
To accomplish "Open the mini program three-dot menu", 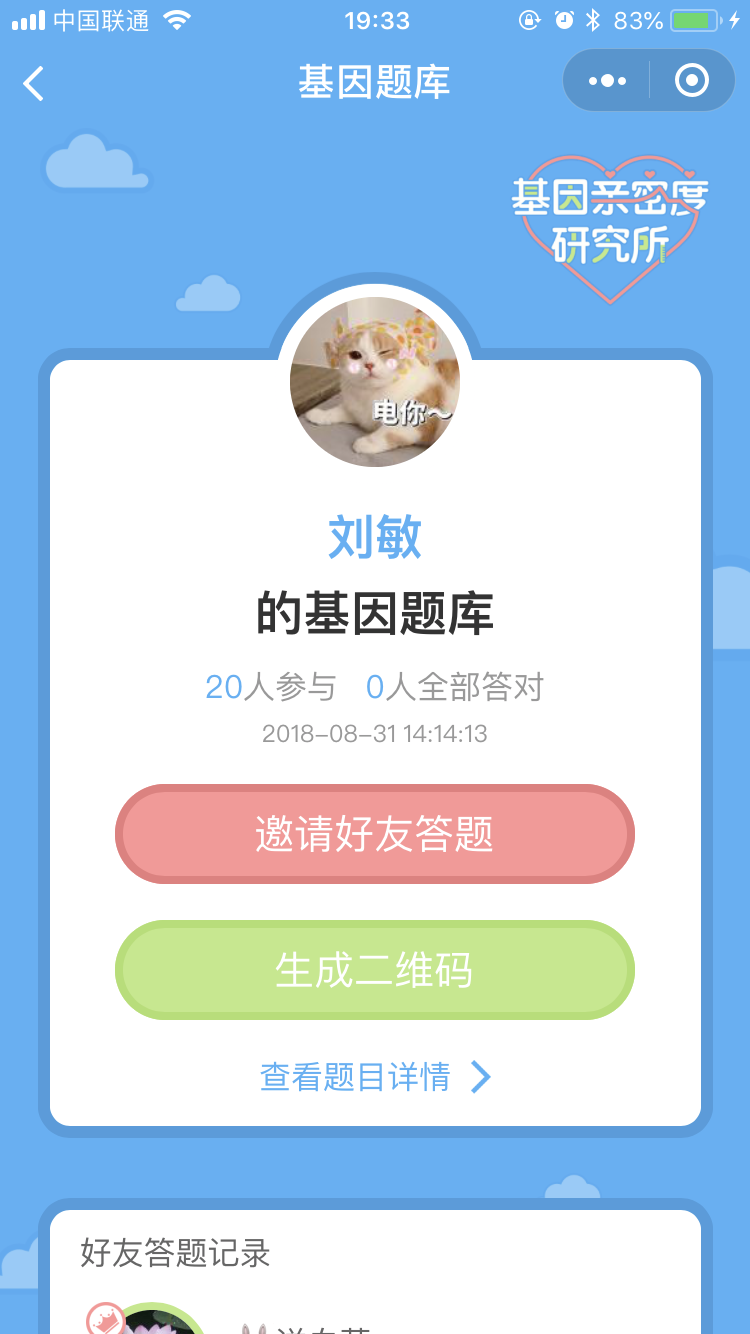I will pos(607,81).
